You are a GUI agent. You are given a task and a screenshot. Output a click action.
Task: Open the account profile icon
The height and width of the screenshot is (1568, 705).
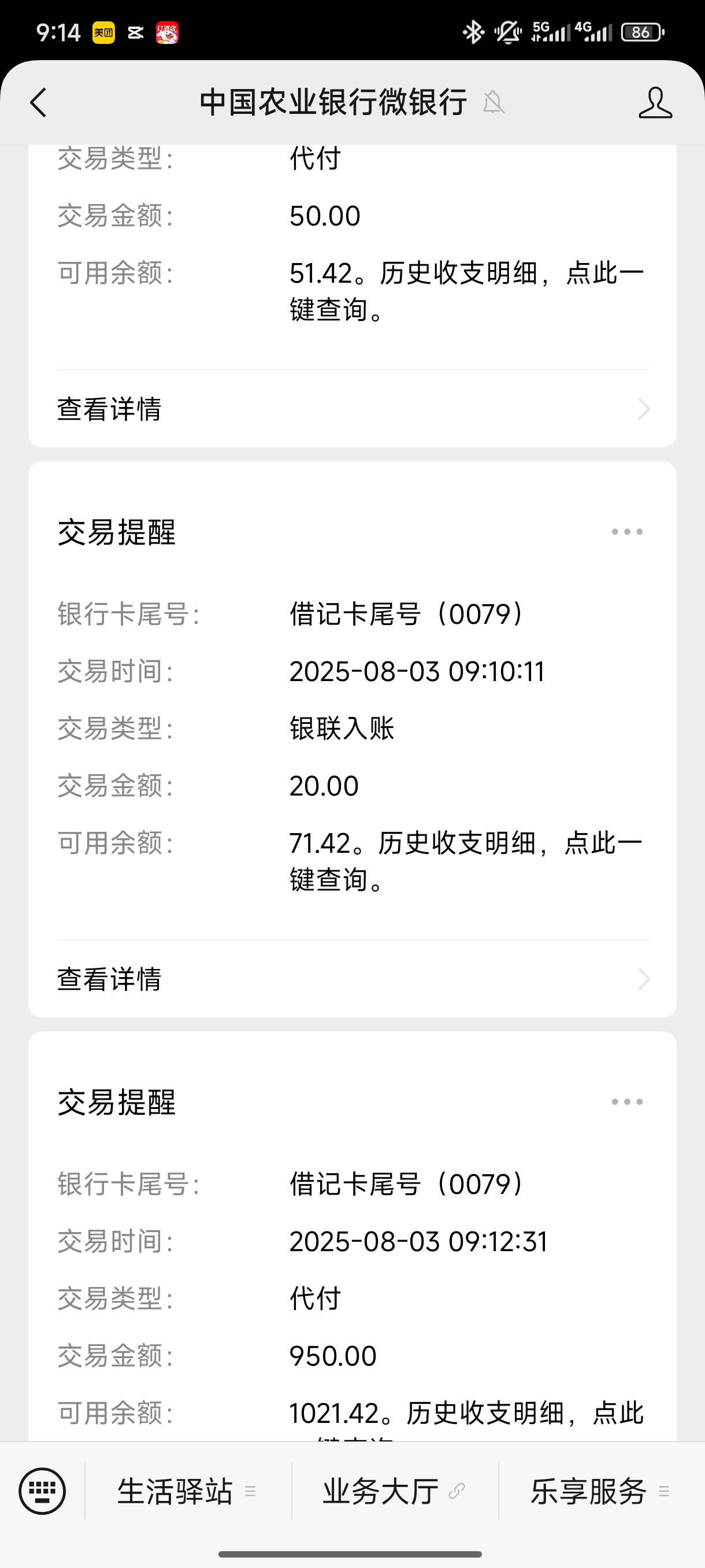click(655, 102)
